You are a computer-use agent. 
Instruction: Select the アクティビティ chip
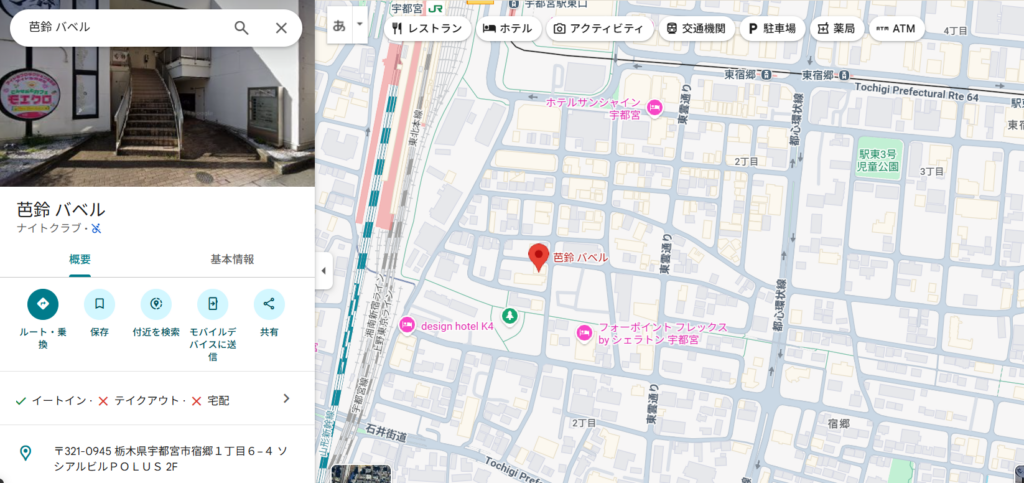coord(598,28)
